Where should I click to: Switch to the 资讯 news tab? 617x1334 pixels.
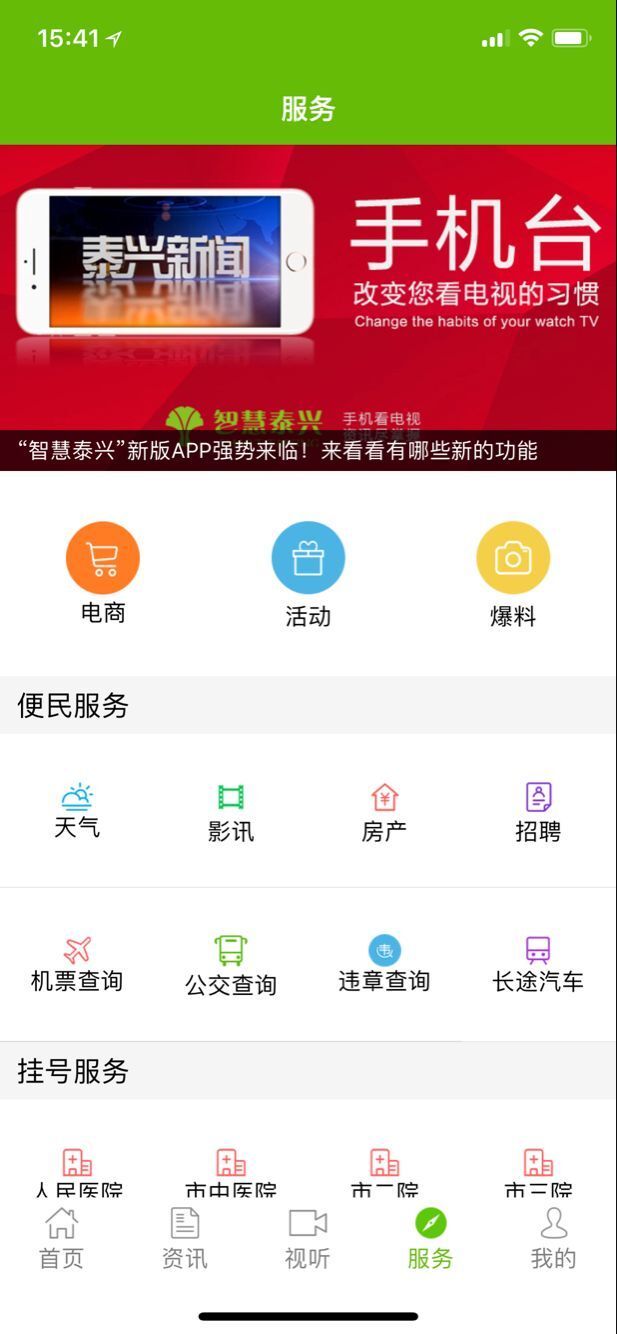185,1238
